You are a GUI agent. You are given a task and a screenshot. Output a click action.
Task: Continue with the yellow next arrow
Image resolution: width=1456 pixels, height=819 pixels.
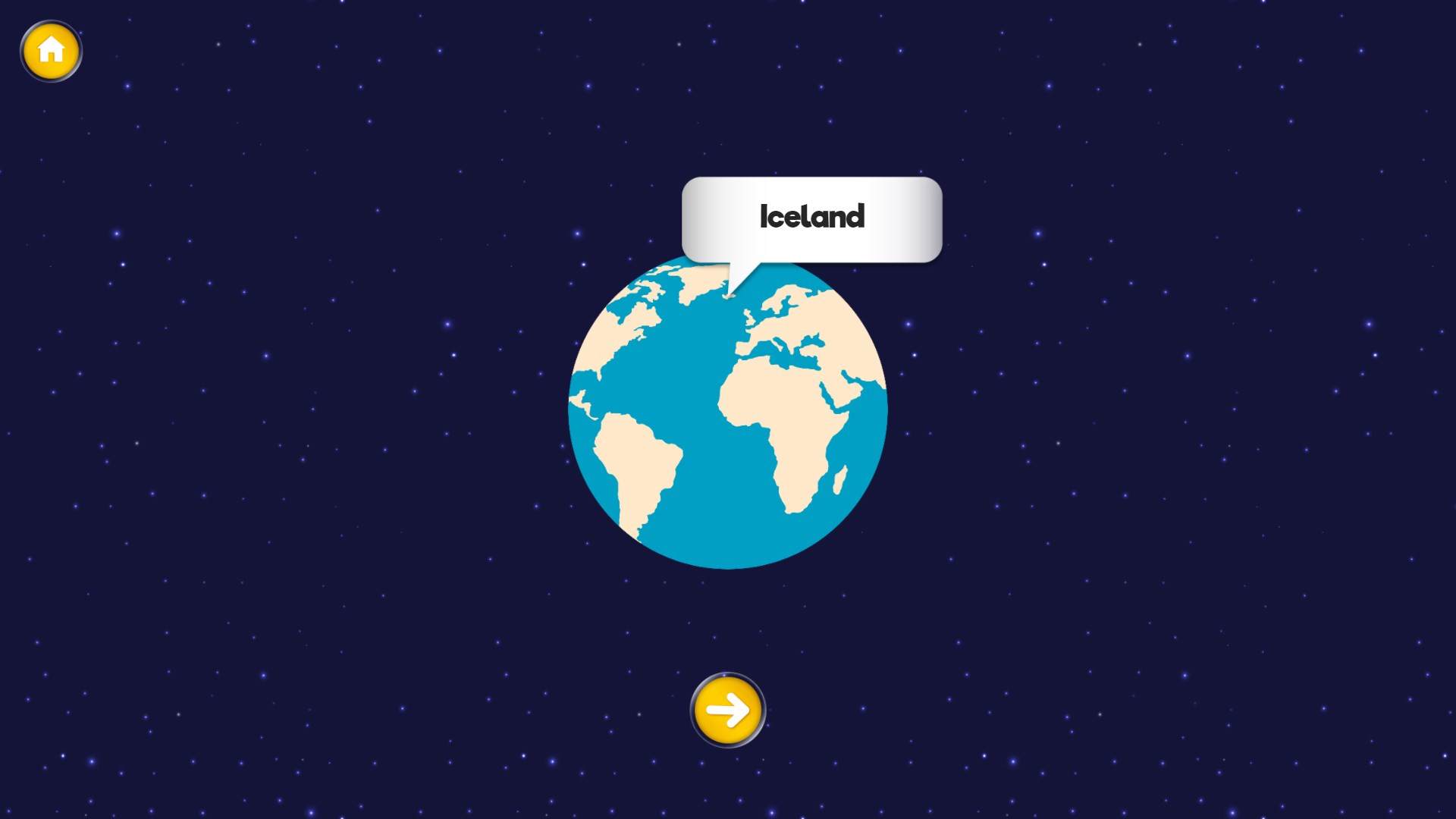pyautogui.click(x=727, y=710)
